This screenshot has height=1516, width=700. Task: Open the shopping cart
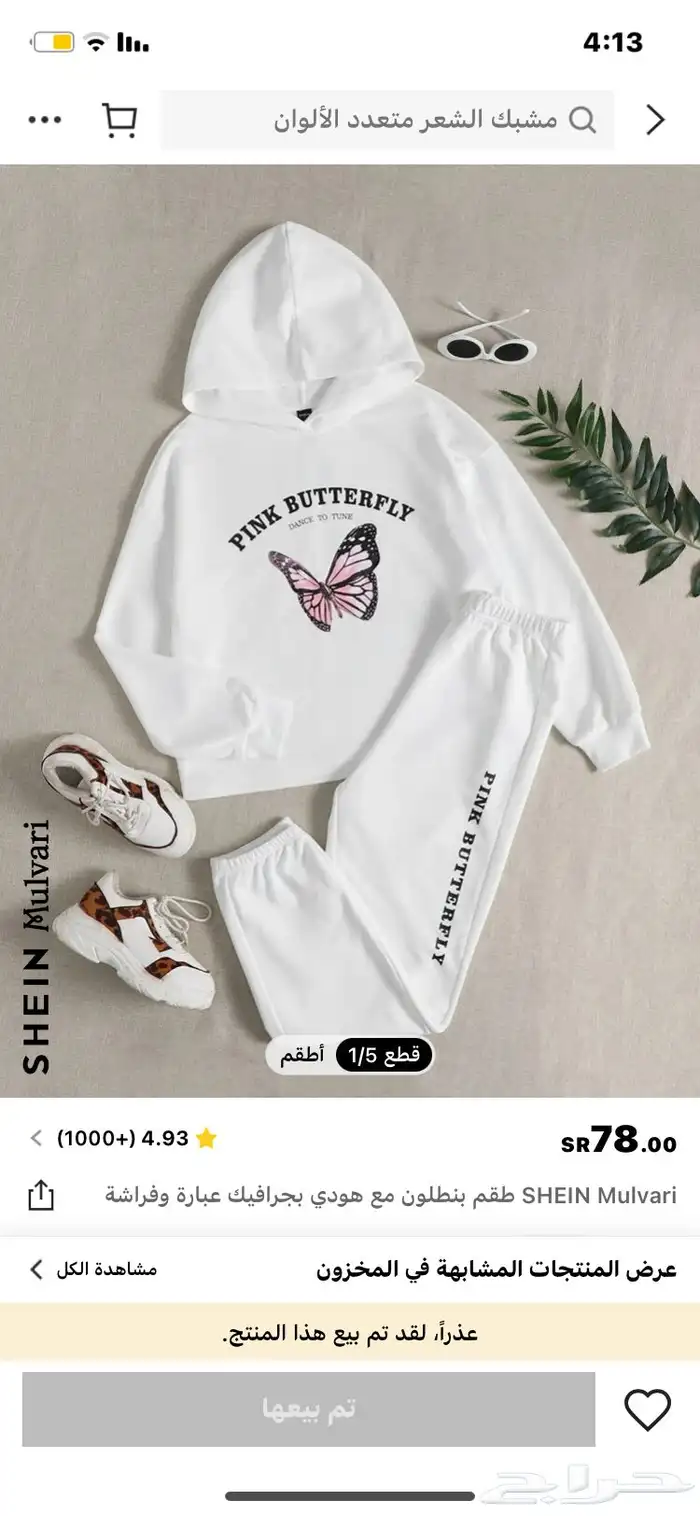(x=120, y=120)
